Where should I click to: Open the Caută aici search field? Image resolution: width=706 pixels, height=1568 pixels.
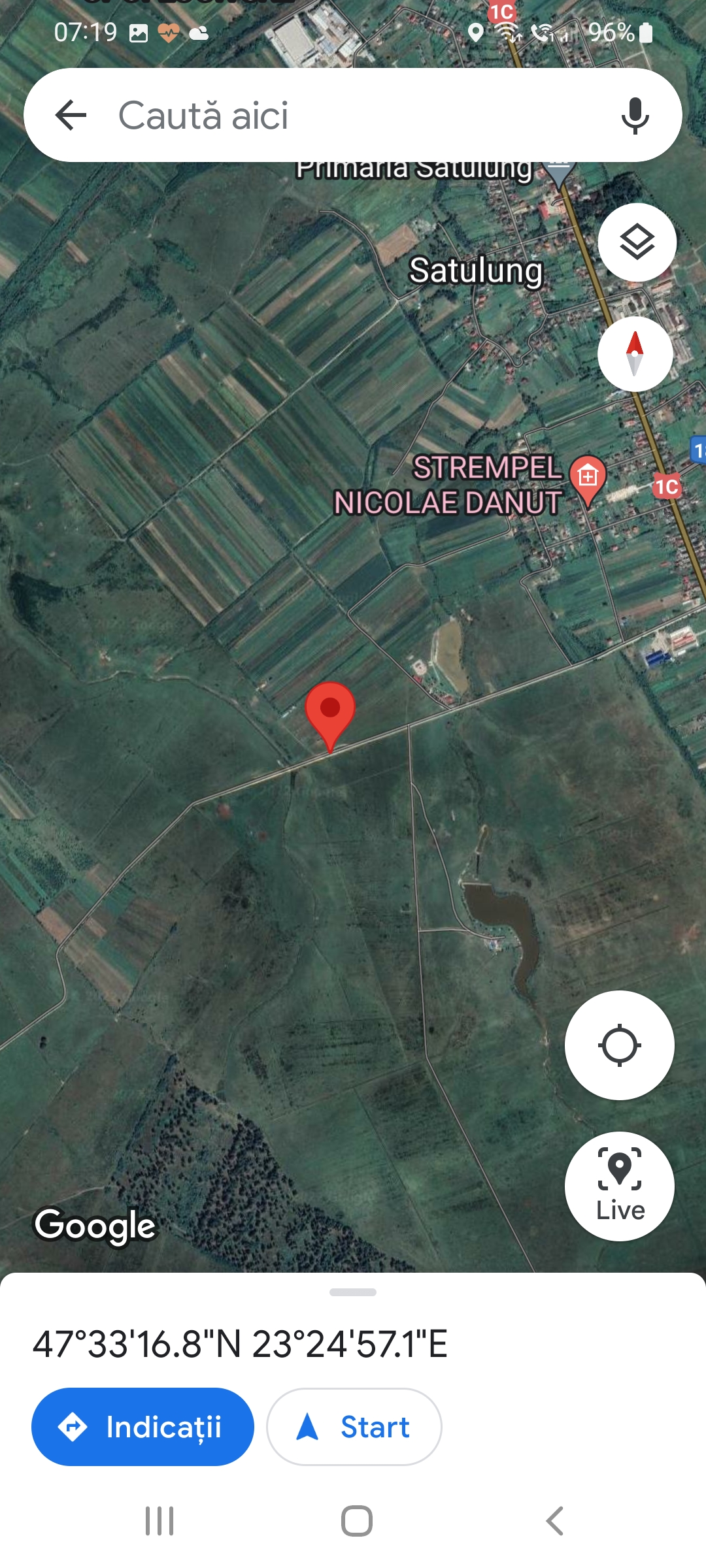pyautogui.click(x=353, y=115)
